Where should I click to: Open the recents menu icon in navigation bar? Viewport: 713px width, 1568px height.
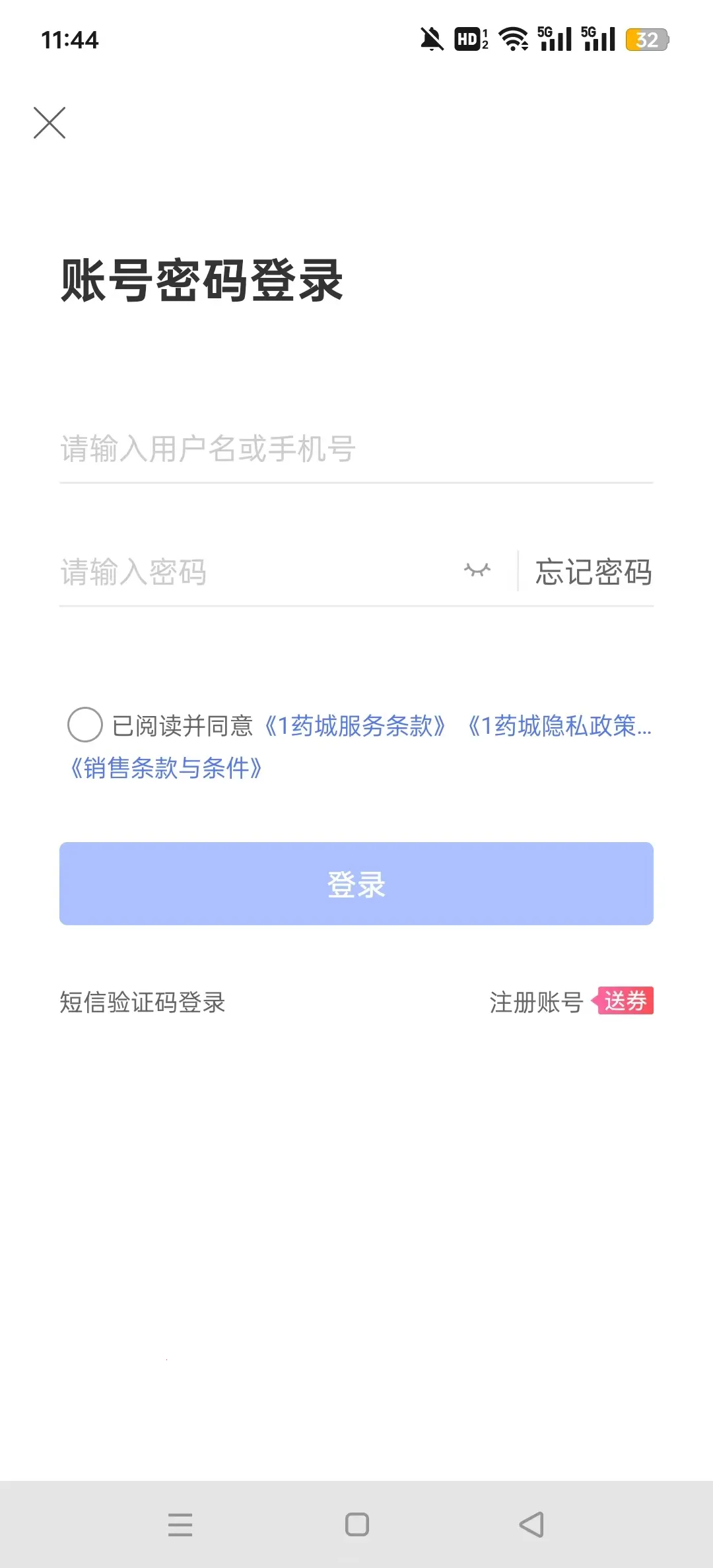[181, 1525]
